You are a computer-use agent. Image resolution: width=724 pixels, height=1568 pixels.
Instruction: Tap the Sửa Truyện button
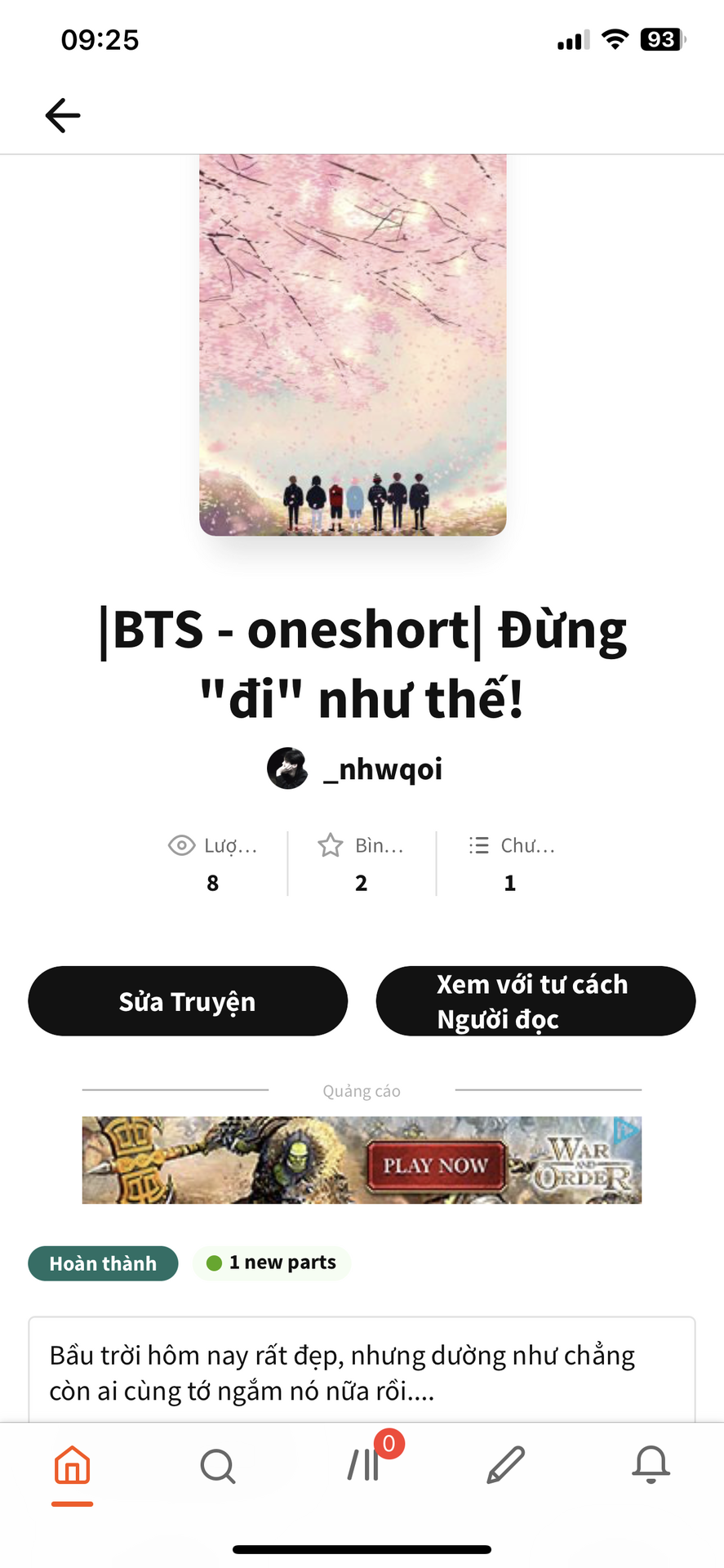tap(188, 1001)
